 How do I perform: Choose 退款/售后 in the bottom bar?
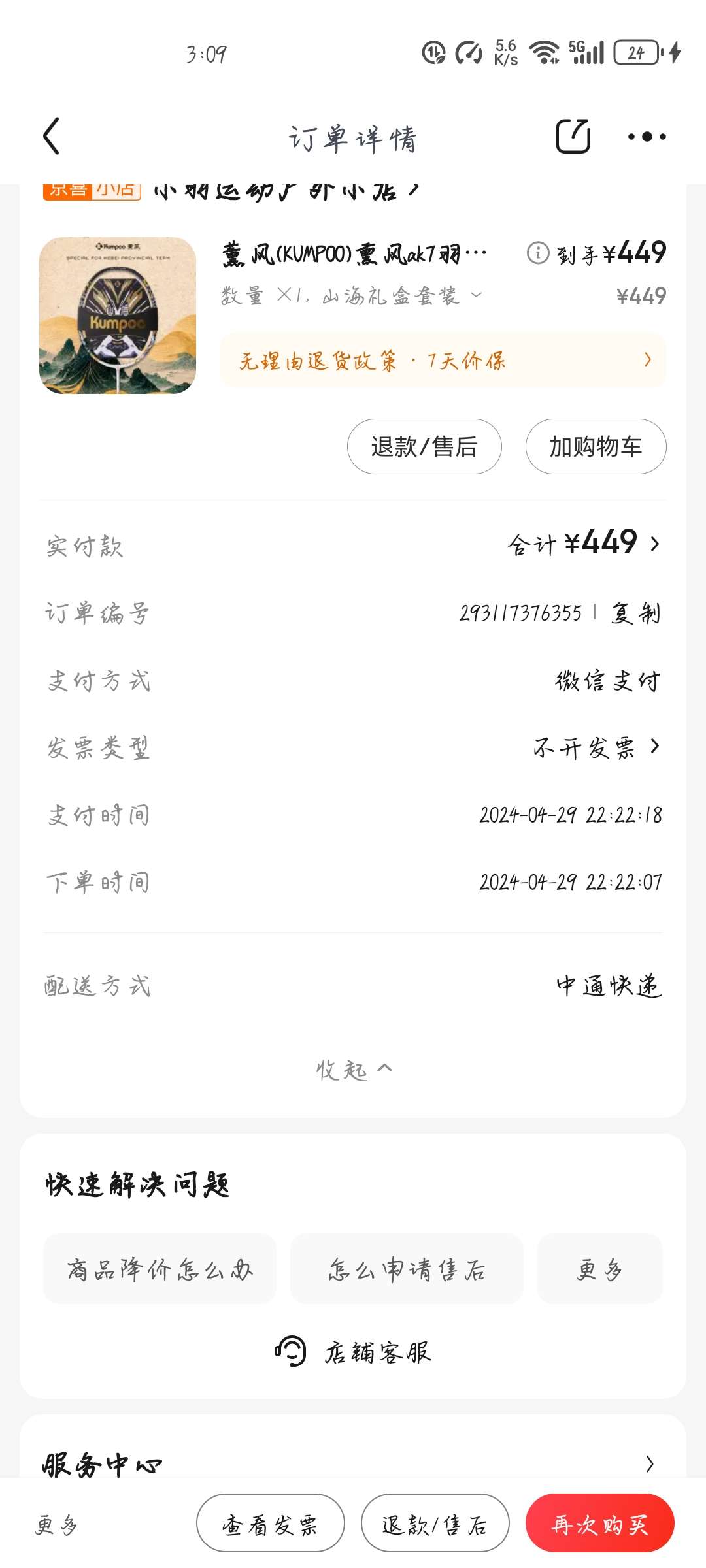(435, 1524)
